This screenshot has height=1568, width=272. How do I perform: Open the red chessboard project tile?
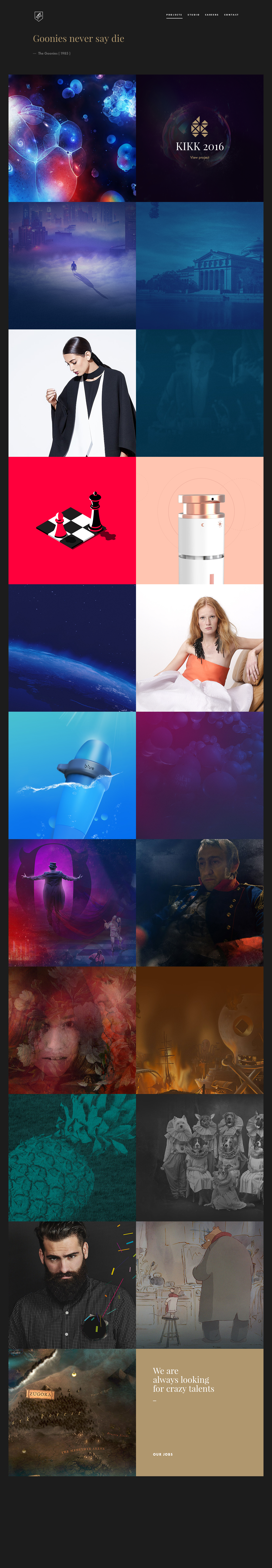(72, 520)
